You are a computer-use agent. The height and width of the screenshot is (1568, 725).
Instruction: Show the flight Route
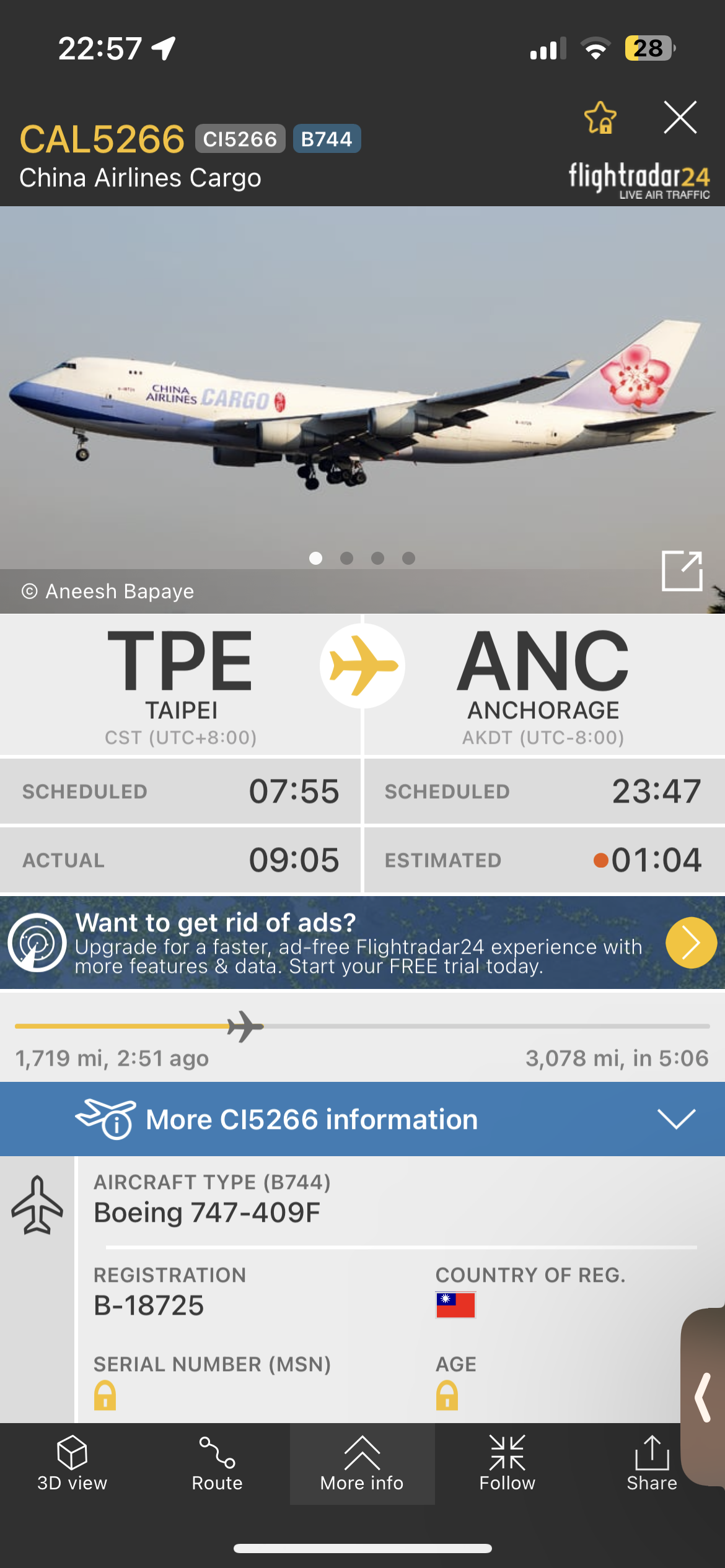click(x=217, y=1463)
